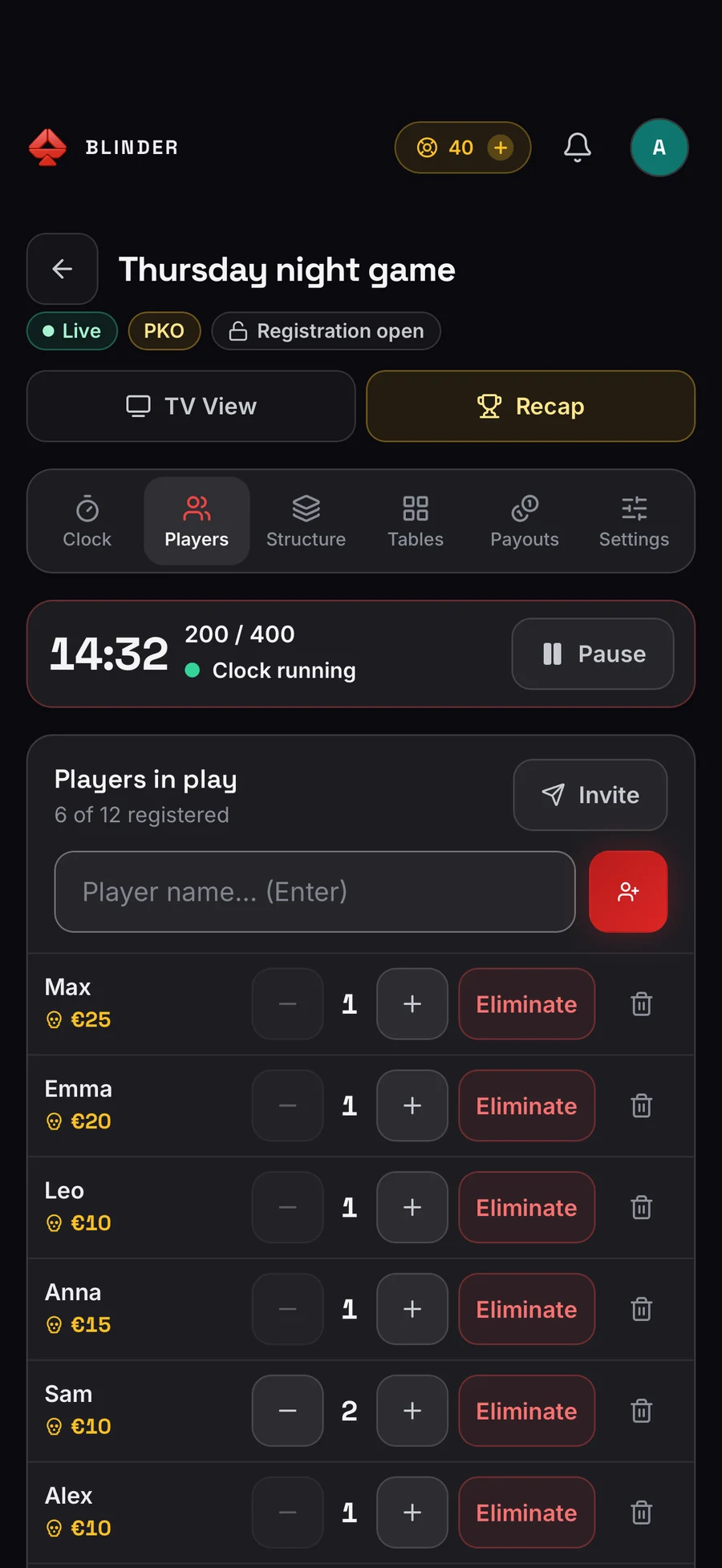722x1568 pixels.
Task: Delete Leo from the player list
Action: point(641,1207)
